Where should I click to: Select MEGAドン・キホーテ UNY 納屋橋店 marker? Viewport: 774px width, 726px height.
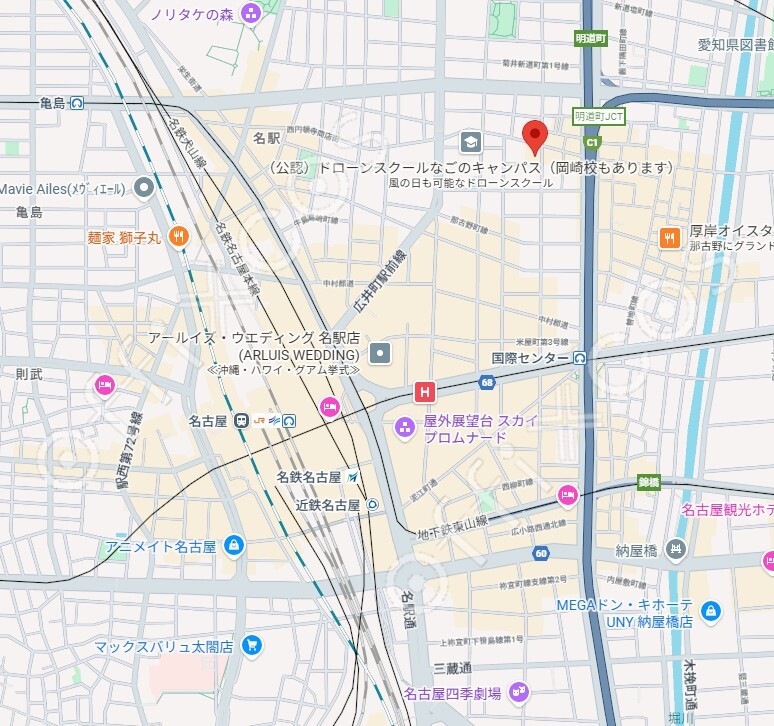coord(710,609)
